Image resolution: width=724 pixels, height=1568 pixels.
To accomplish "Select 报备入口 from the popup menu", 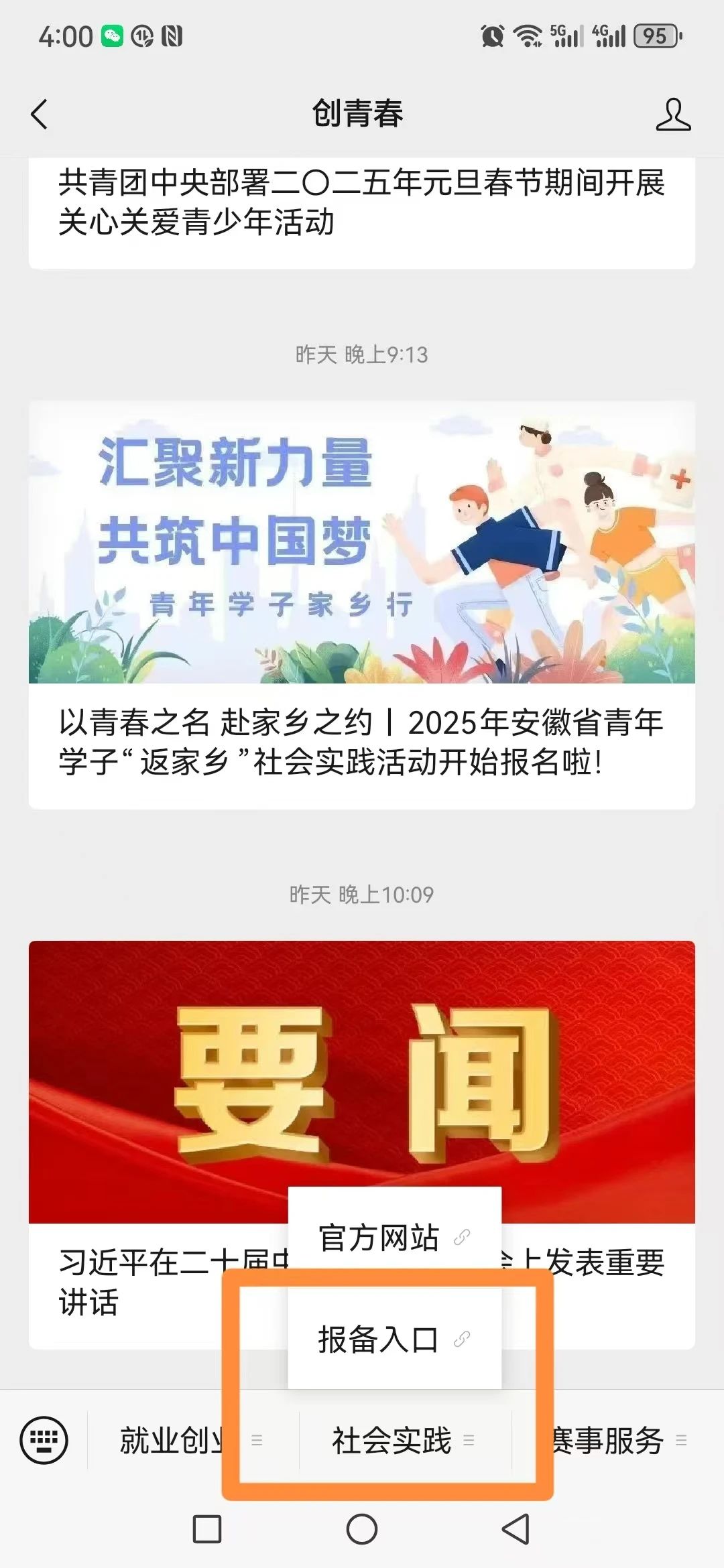I will [x=394, y=1339].
